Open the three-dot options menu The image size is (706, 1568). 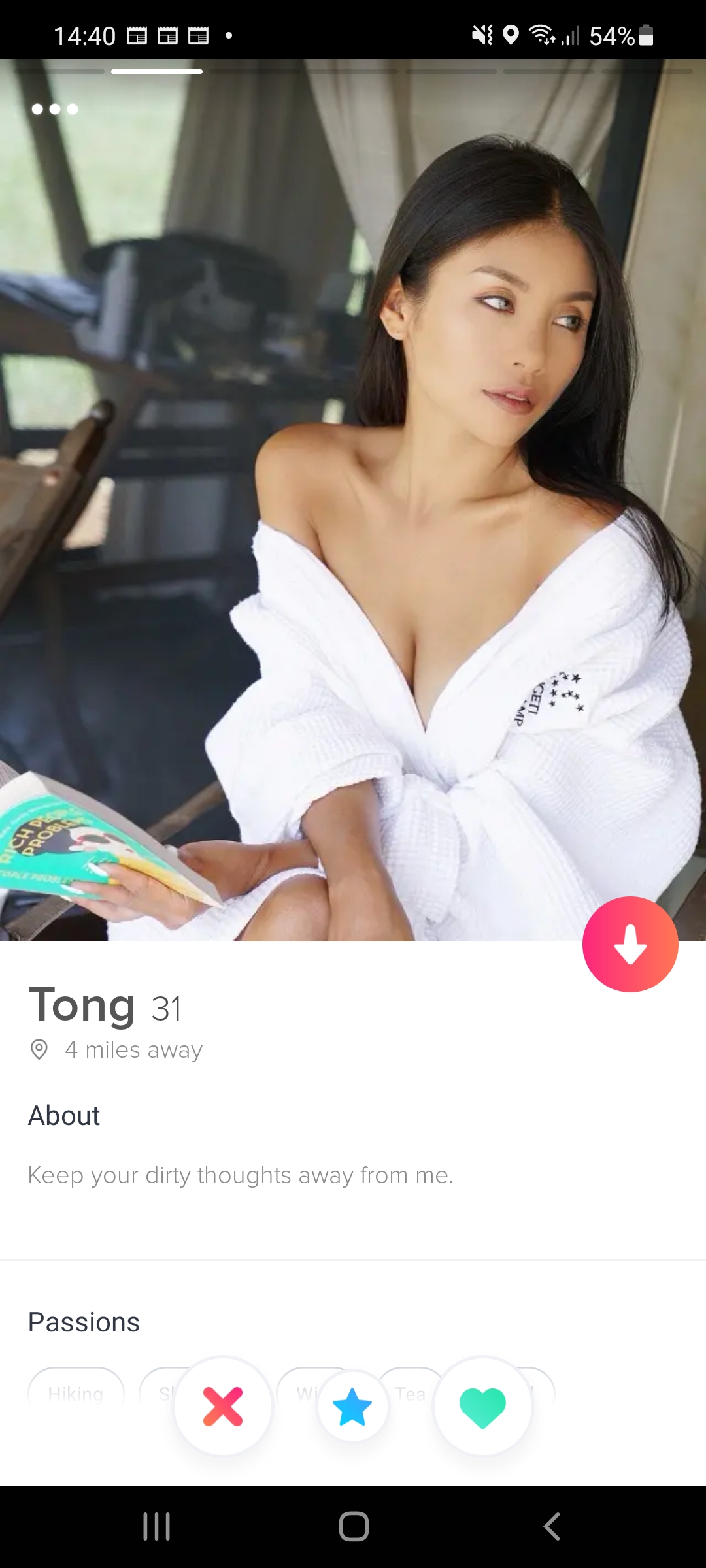click(x=55, y=109)
